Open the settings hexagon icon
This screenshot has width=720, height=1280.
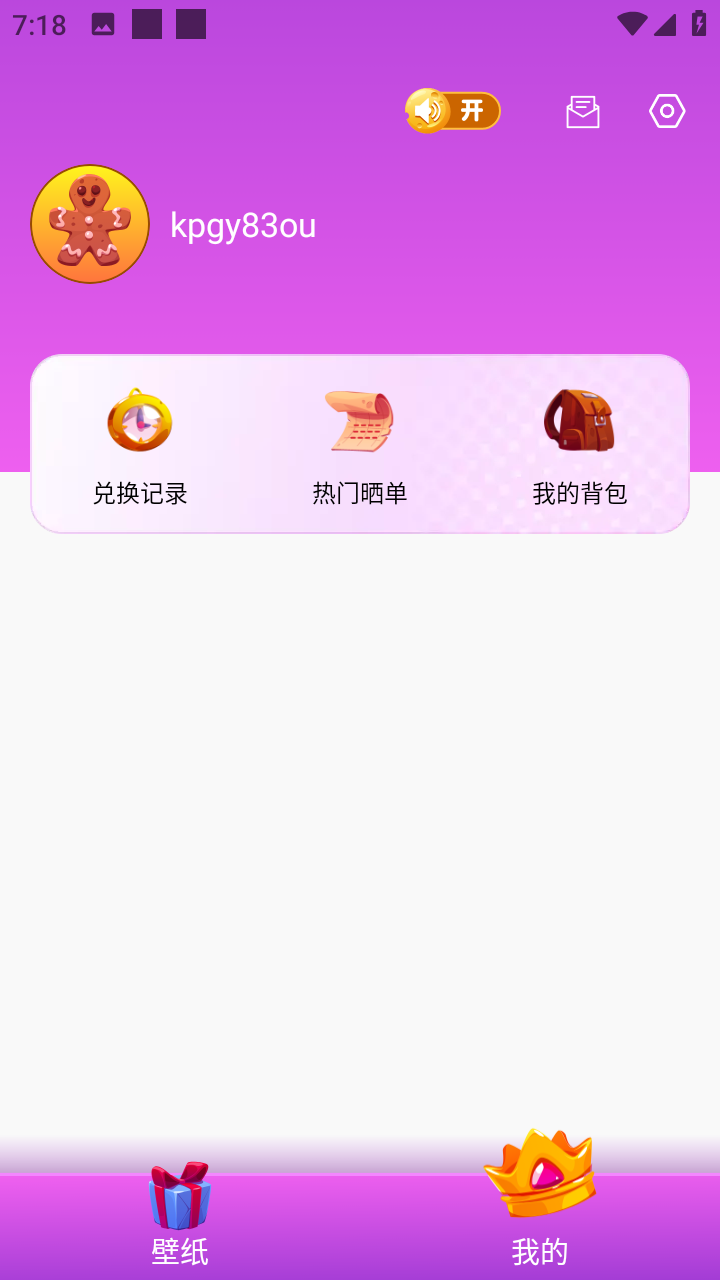667,111
